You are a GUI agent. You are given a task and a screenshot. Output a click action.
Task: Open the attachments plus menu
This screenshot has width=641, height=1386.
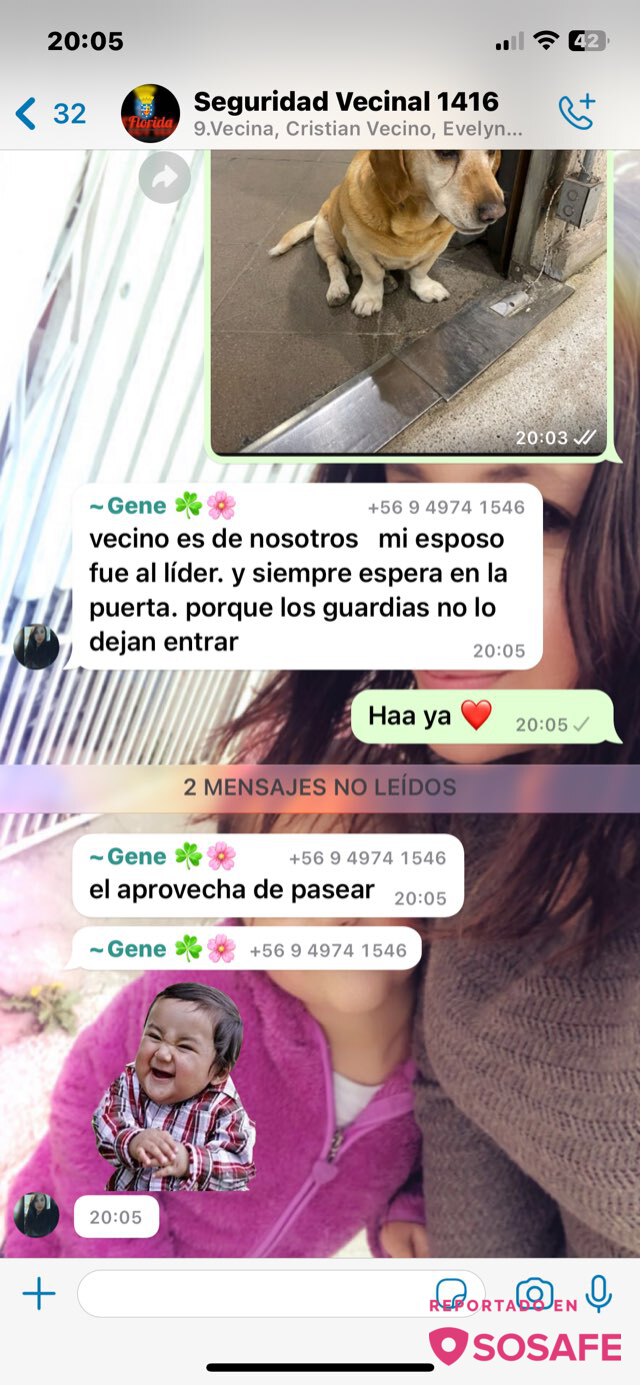pyautogui.click(x=39, y=1294)
